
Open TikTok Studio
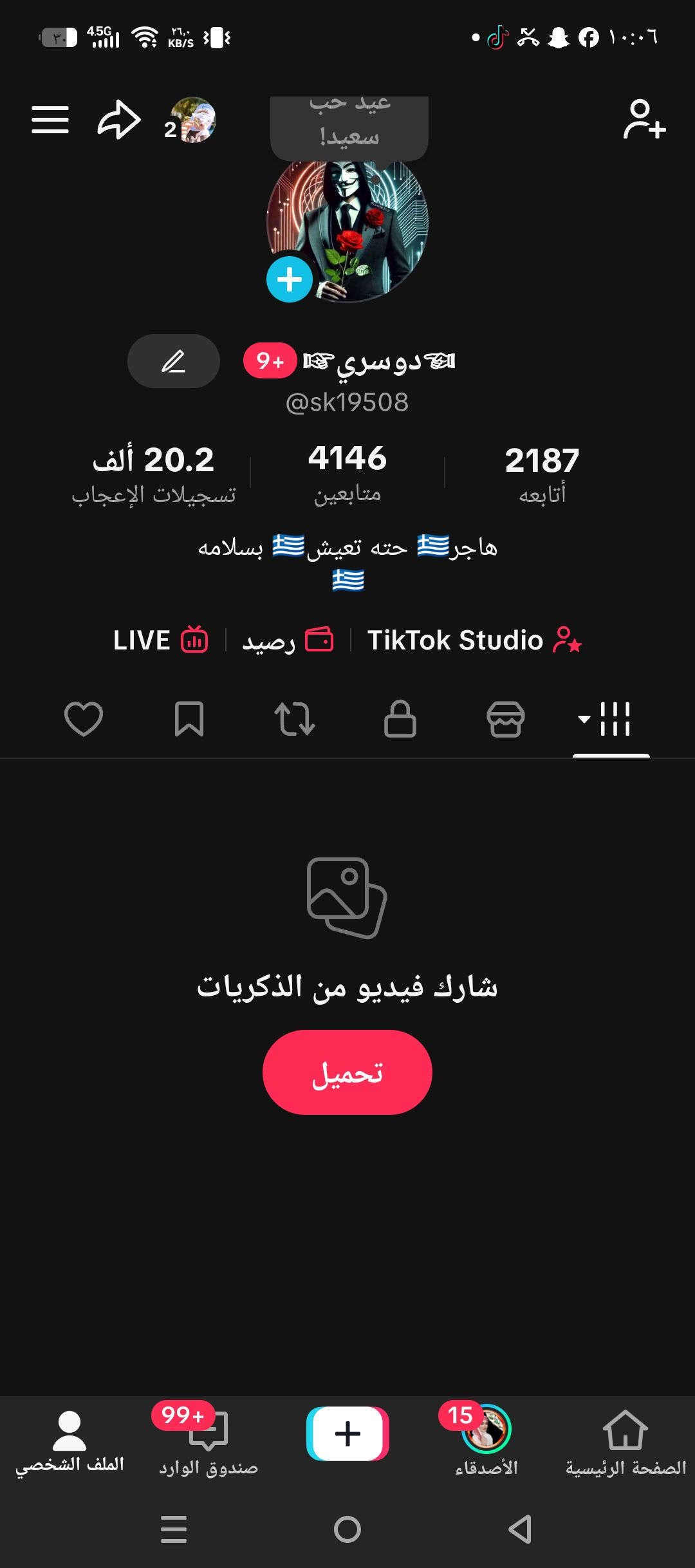[x=474, y=640]
